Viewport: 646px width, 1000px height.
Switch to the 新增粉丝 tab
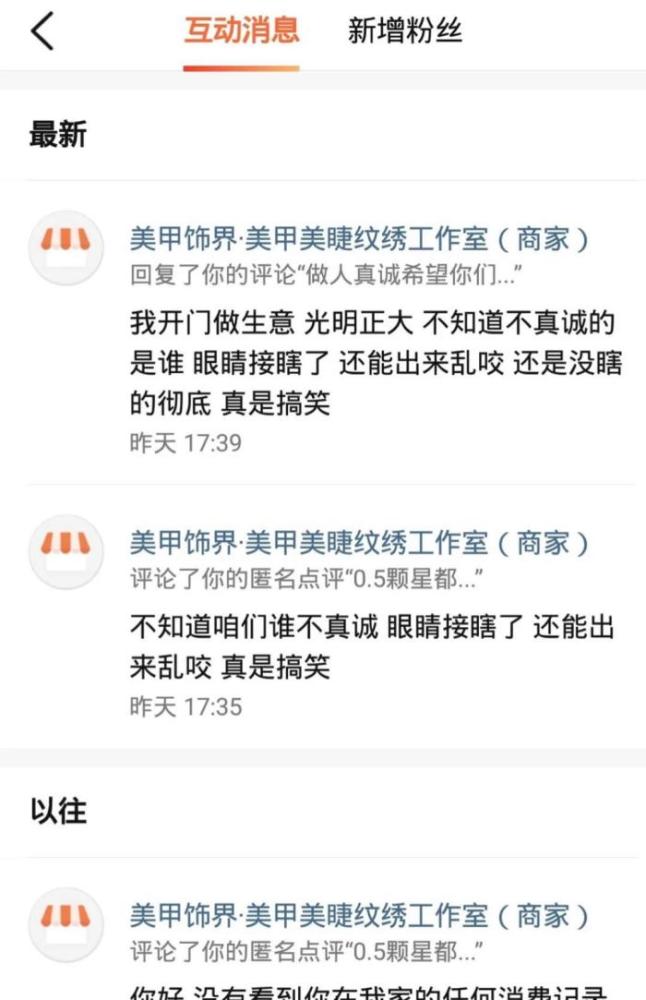405,31
